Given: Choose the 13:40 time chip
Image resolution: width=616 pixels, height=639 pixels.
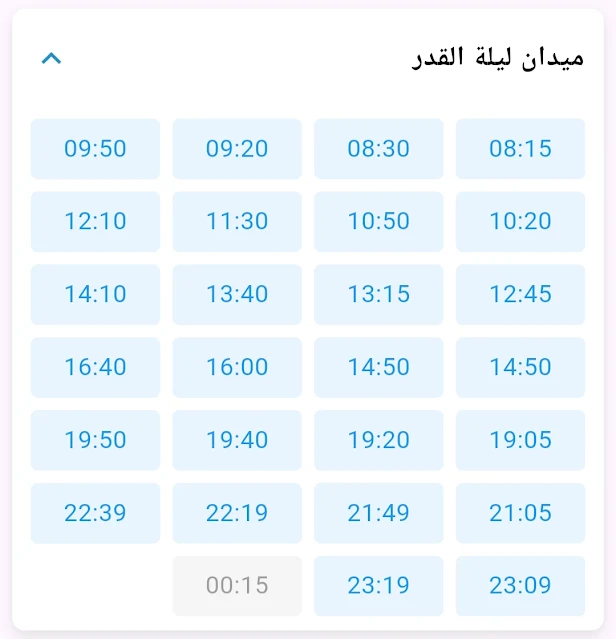Looking at the screenshot, I should tap(237, 295).
